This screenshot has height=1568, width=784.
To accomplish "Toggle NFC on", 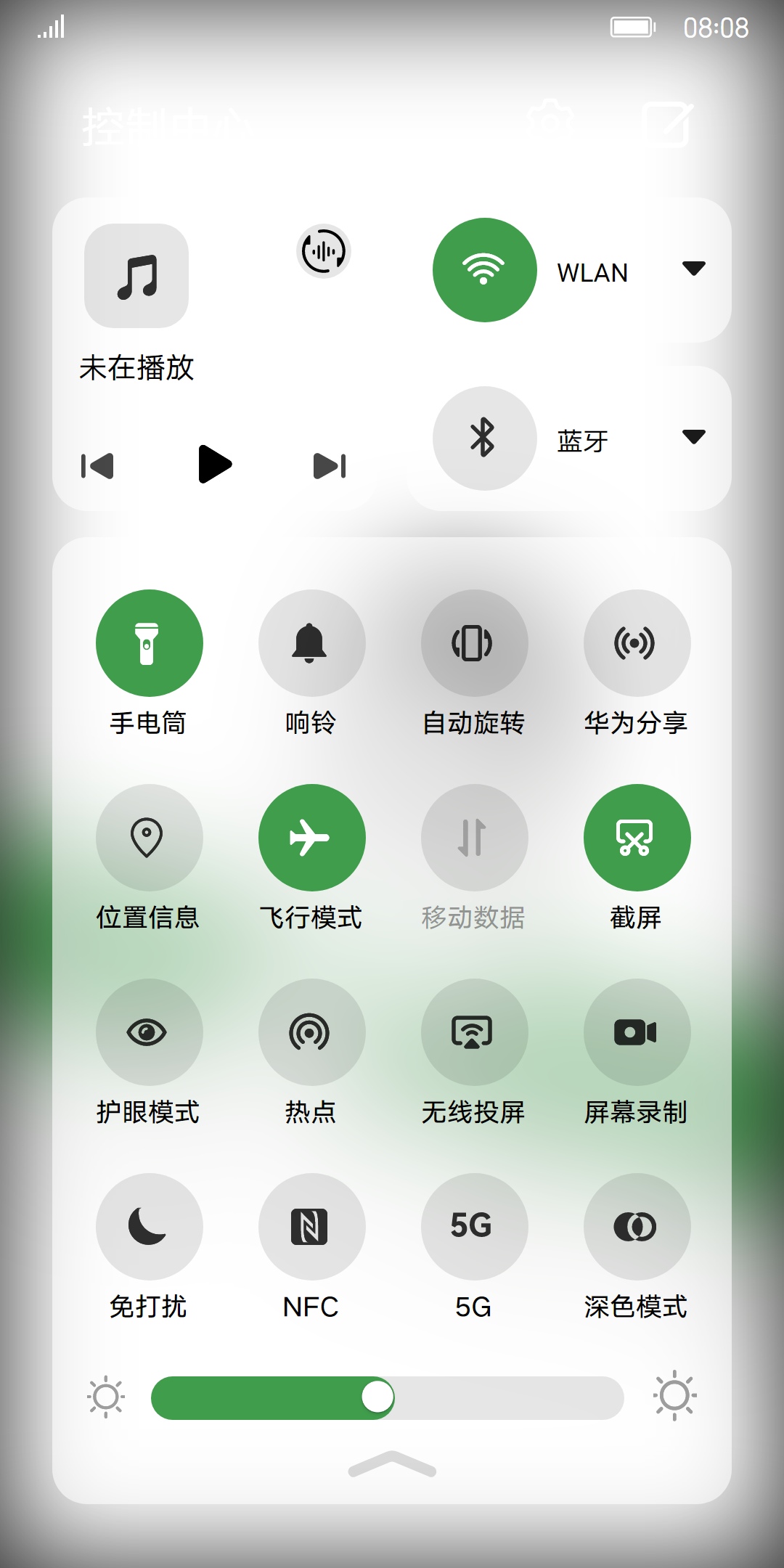I will (311, 1227).
